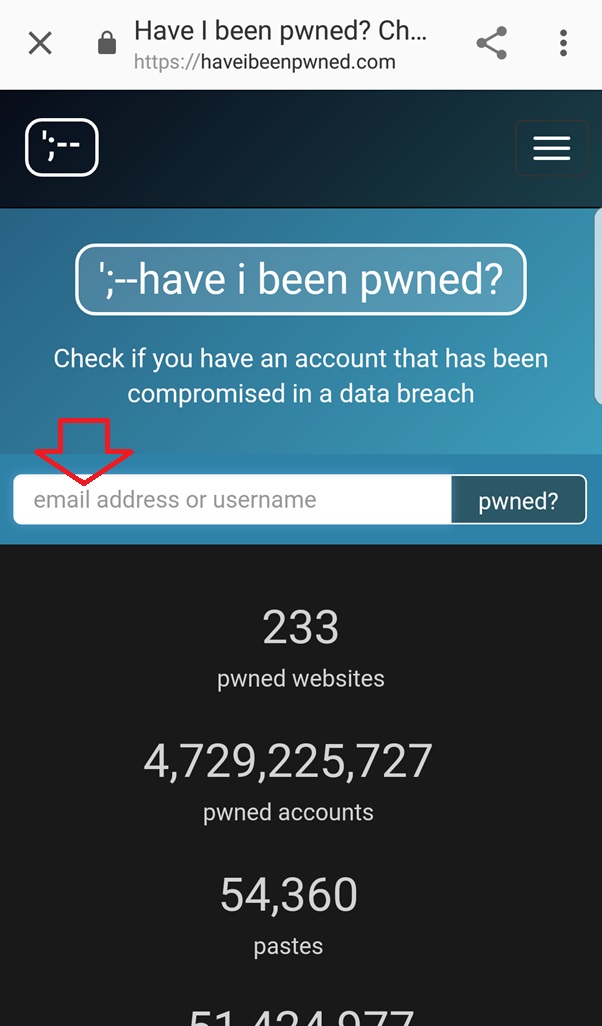Viewport: 602px width, 1026px height.
Task: Share this page via share icon
Action: [x=491, y=43]
